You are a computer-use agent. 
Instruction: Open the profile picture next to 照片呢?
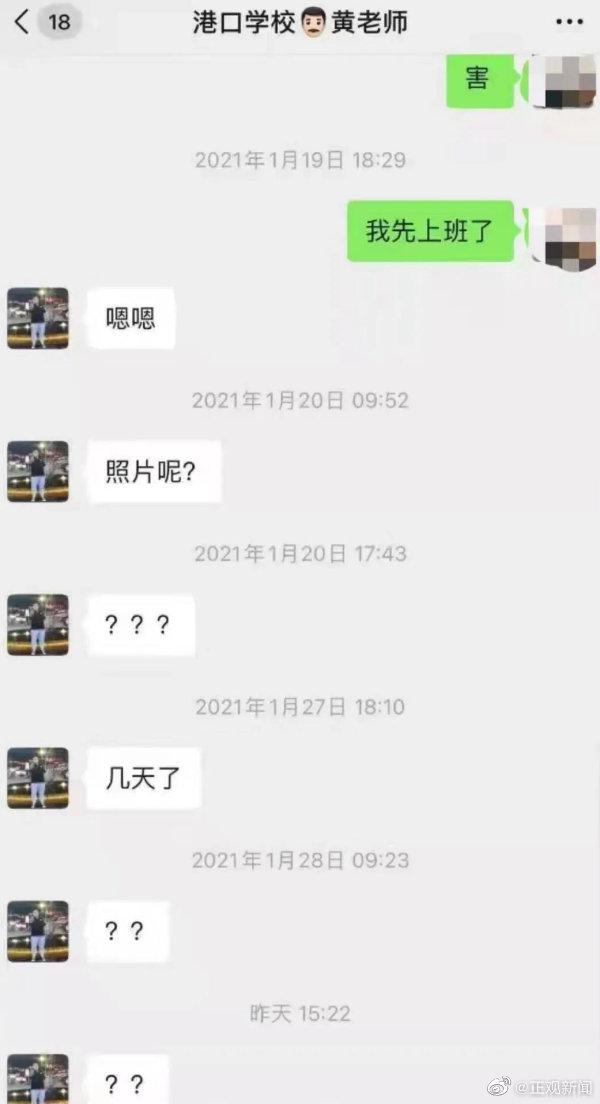(38, 472)
